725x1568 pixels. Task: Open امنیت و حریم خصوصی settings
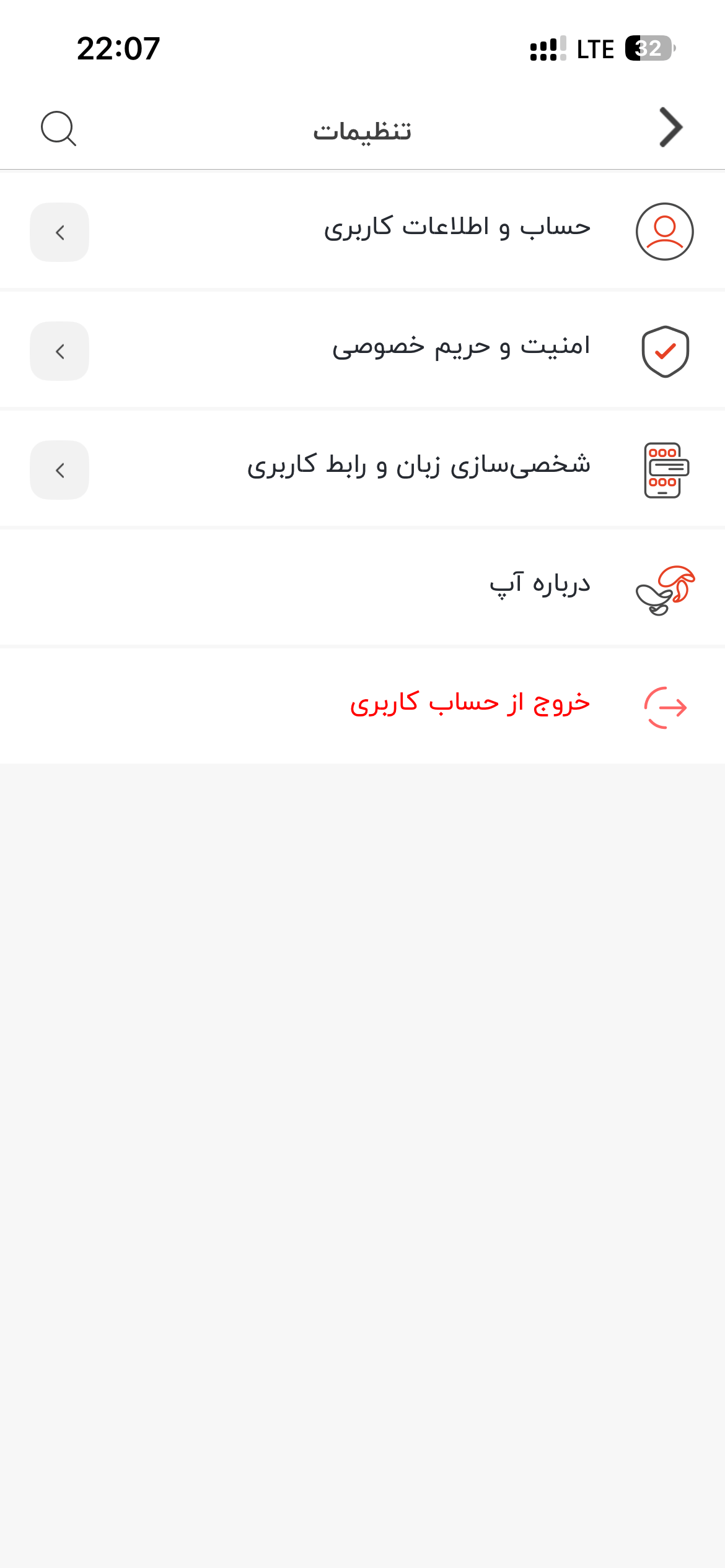pos(362,351)
